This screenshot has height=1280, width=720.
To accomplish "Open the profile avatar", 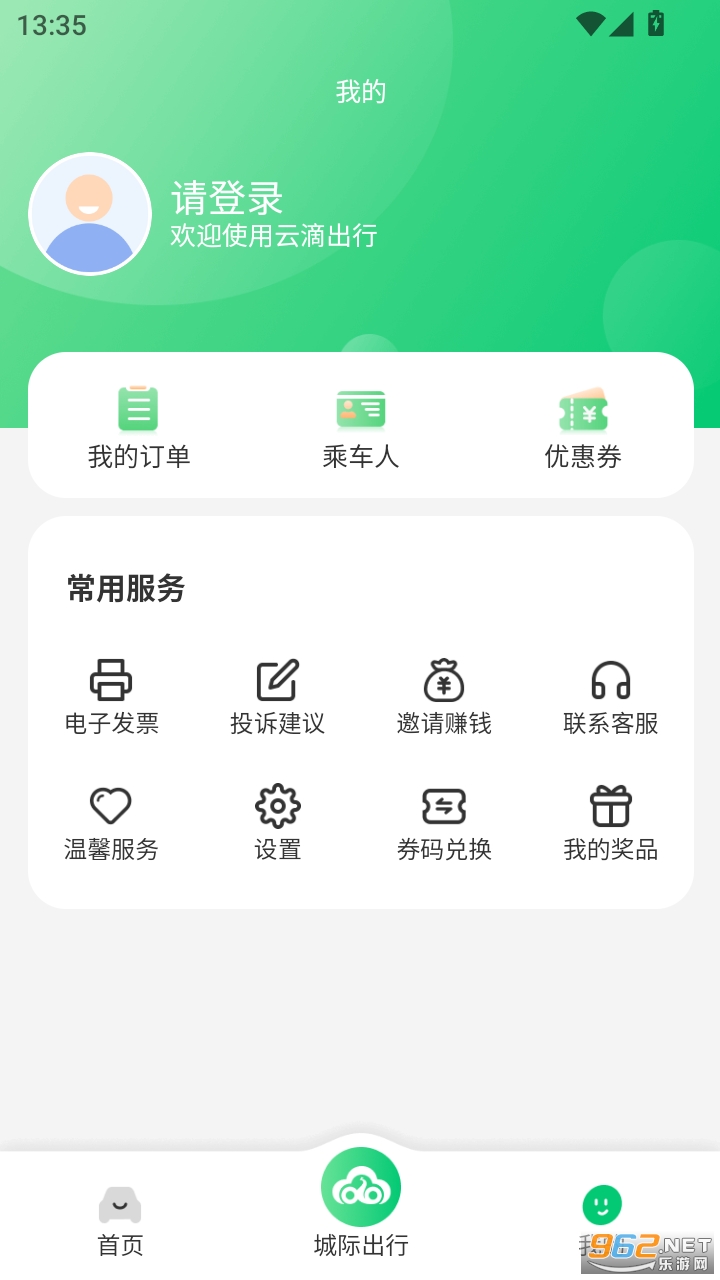I will [90, 214].
